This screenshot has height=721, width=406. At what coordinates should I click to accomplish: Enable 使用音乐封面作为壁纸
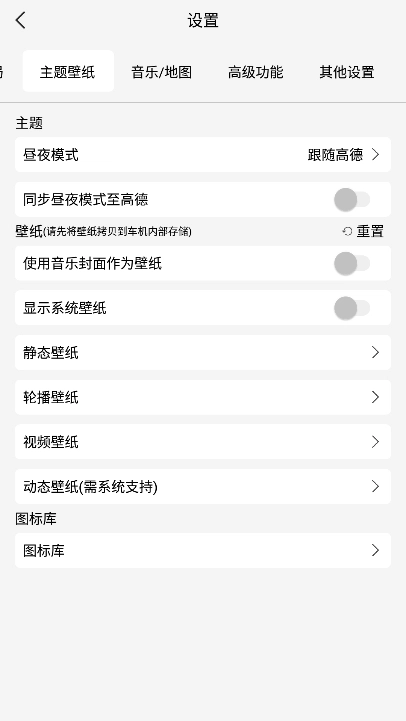(352, 263)
